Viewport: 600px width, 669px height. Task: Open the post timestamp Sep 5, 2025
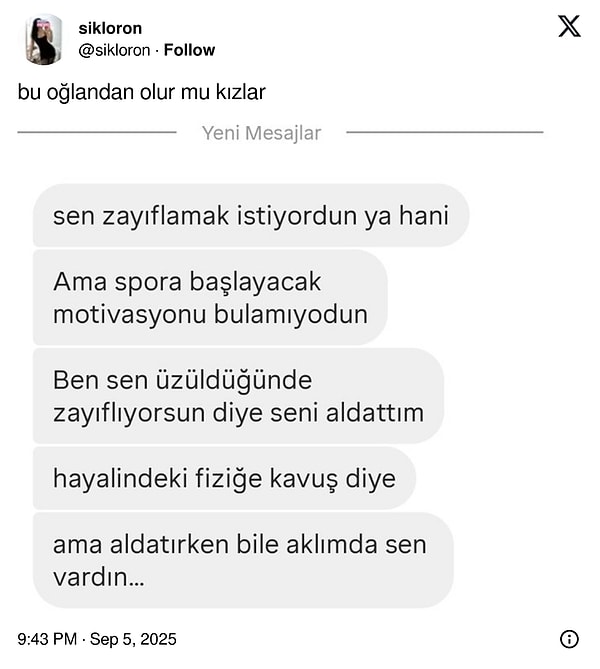pyautogui.click(x=97, y=639)
